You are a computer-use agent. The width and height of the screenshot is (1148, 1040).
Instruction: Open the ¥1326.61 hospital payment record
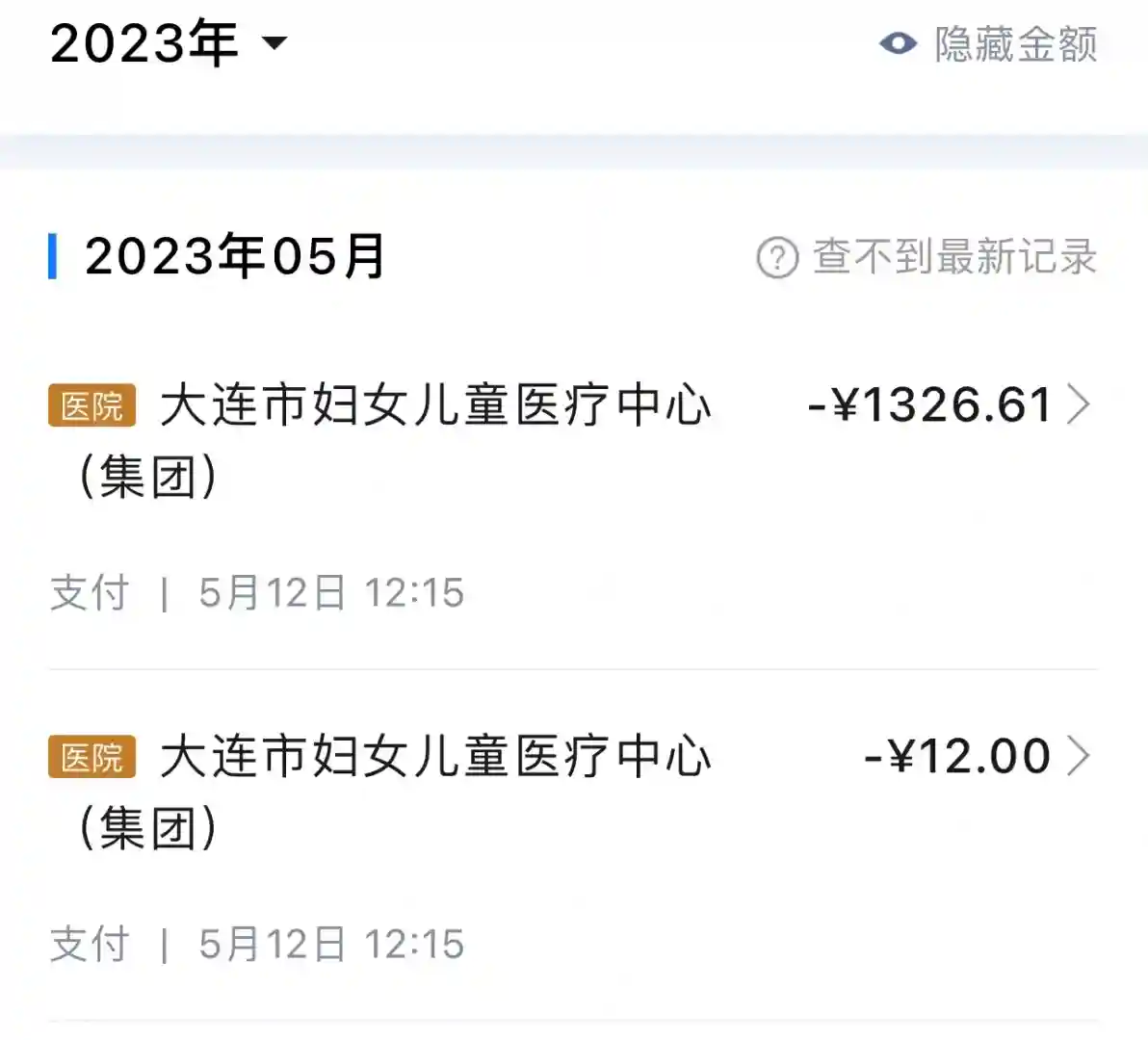pyautogui.click(x=572, y=491)
